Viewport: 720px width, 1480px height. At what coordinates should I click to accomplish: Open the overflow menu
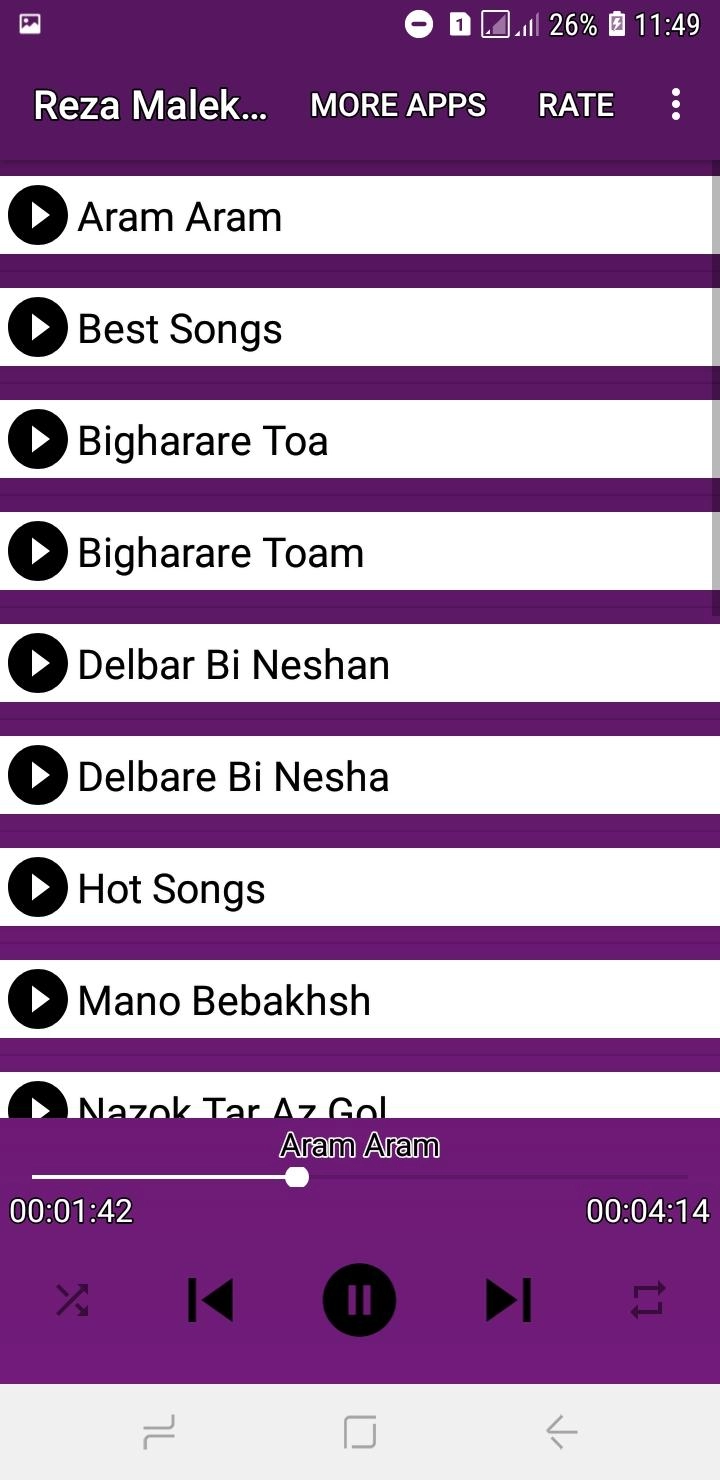pos(676,105)
